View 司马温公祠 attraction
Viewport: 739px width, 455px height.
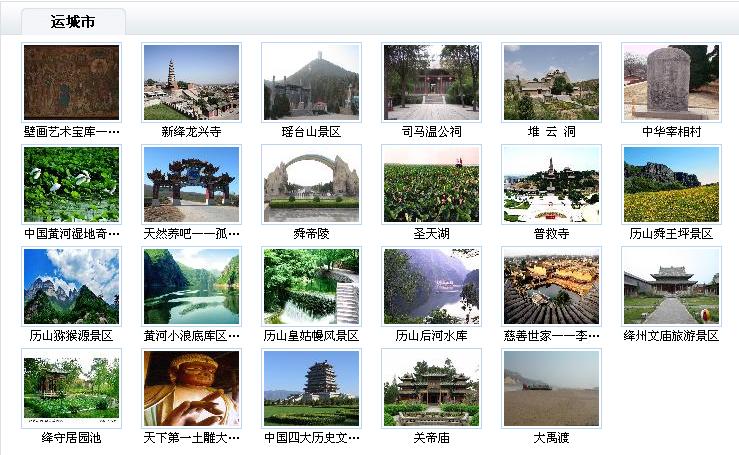431,82
